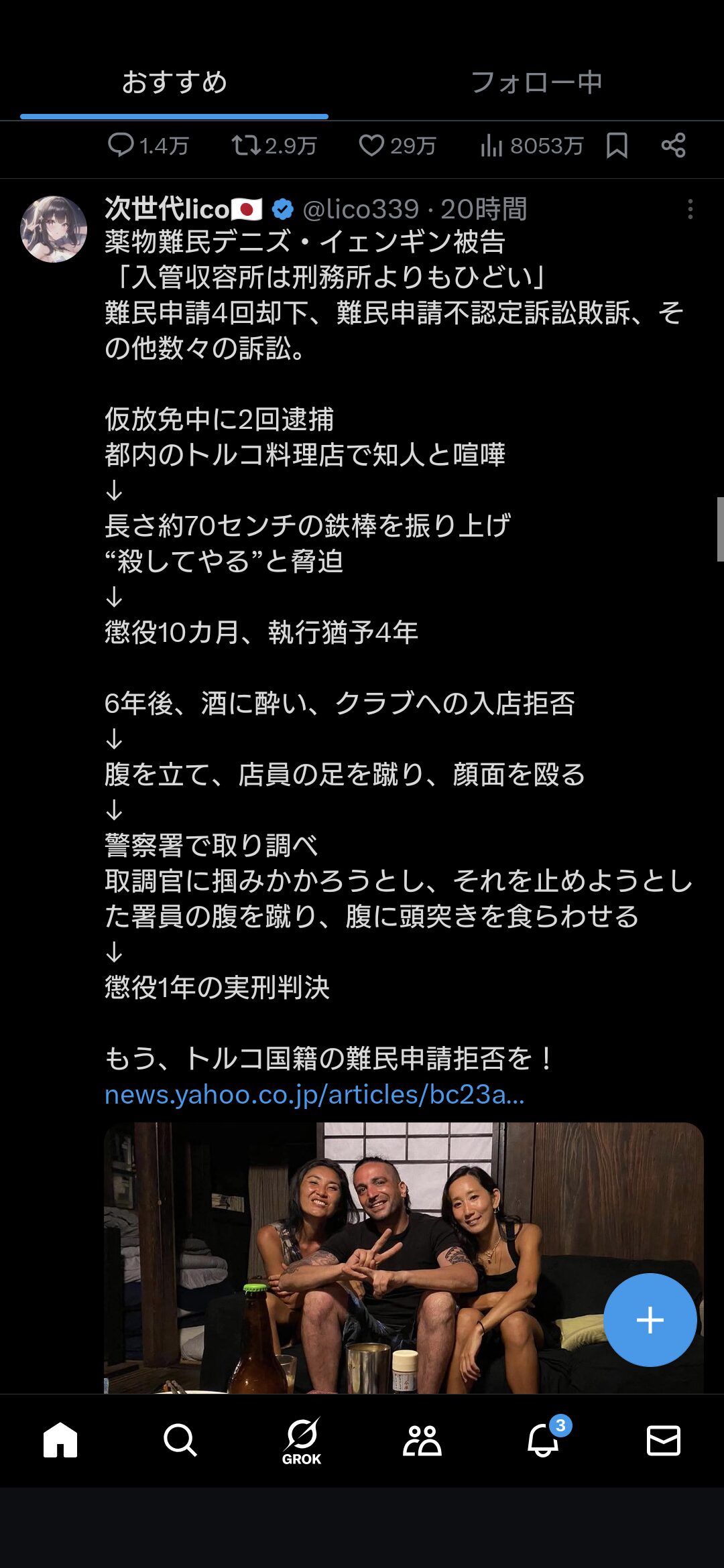Open the Communities tab
Image resolution: width=724 pixels, height=1568 pixels.
(422, 1439)
